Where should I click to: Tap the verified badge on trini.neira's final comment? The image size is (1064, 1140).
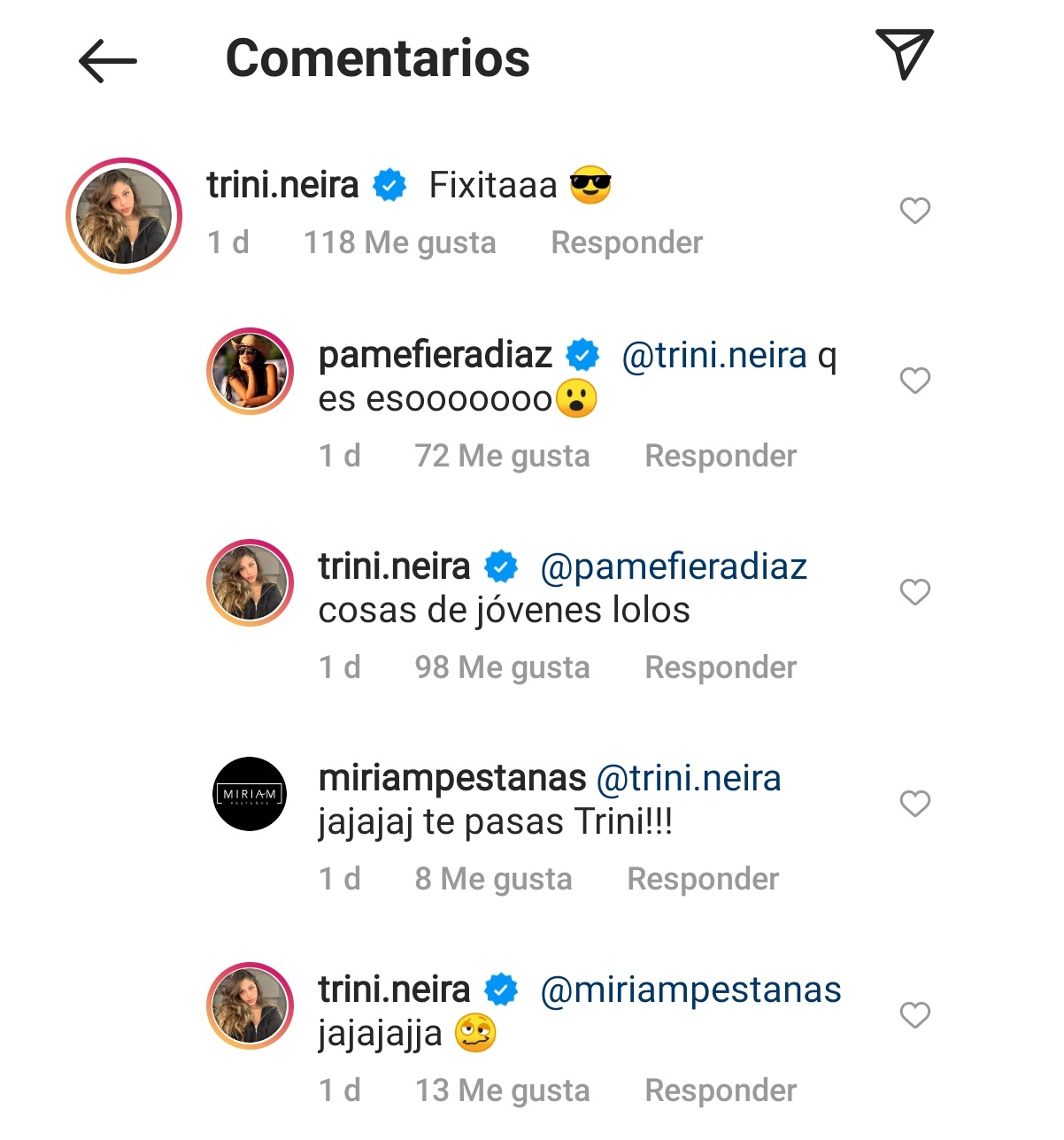point(502,990)
